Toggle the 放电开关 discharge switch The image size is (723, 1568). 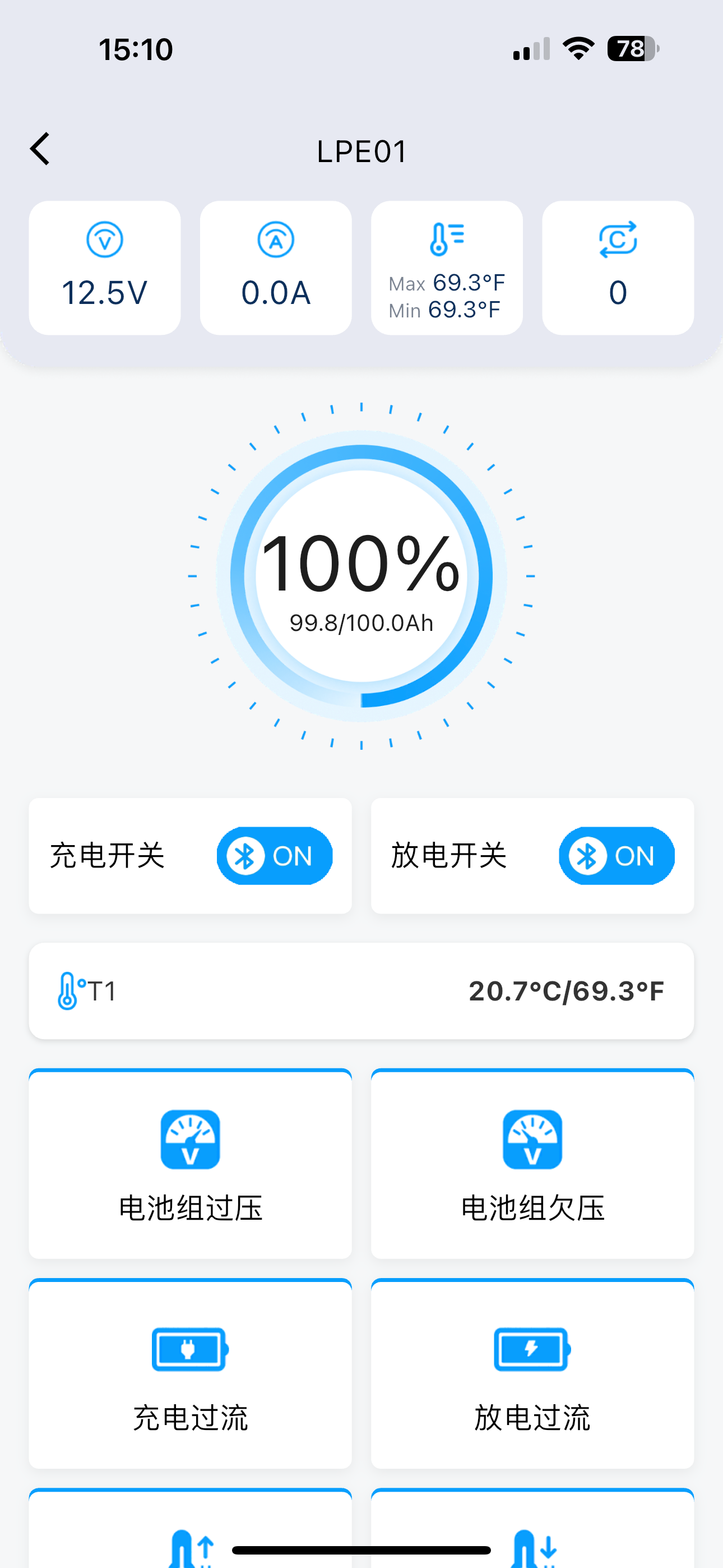(617, 855)
